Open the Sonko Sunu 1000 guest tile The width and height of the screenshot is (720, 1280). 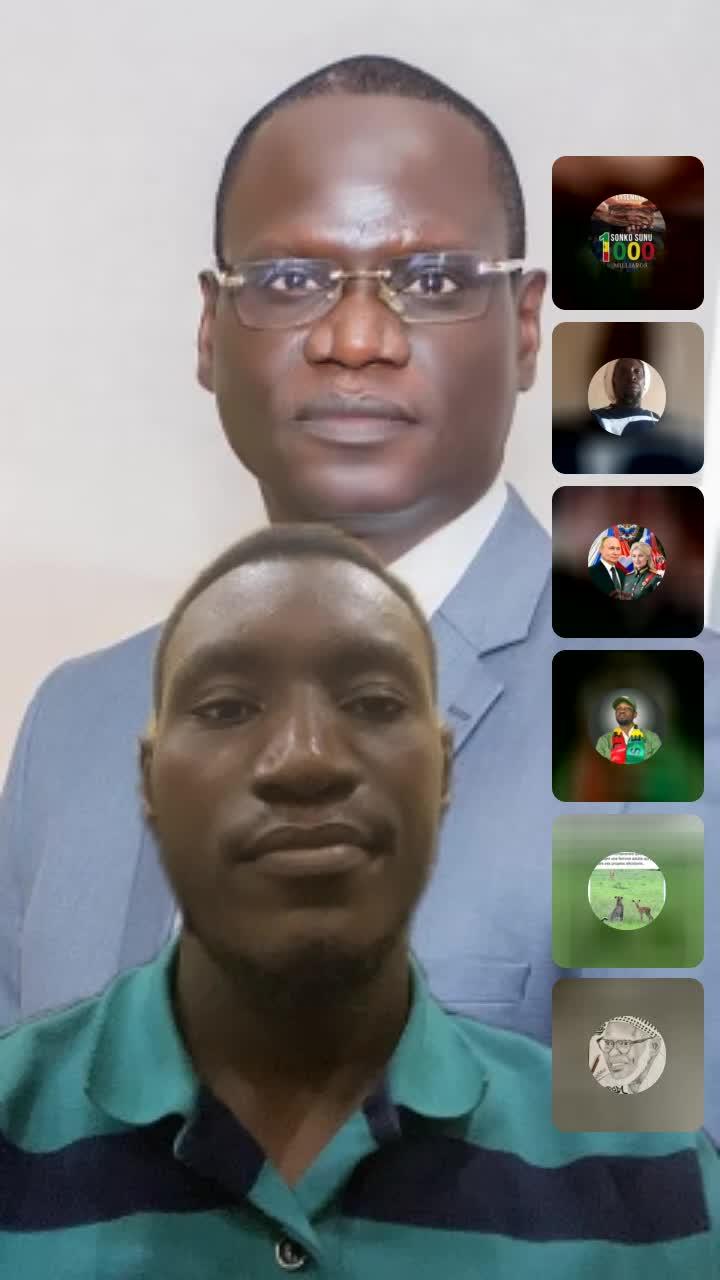[x=627, y=233]
